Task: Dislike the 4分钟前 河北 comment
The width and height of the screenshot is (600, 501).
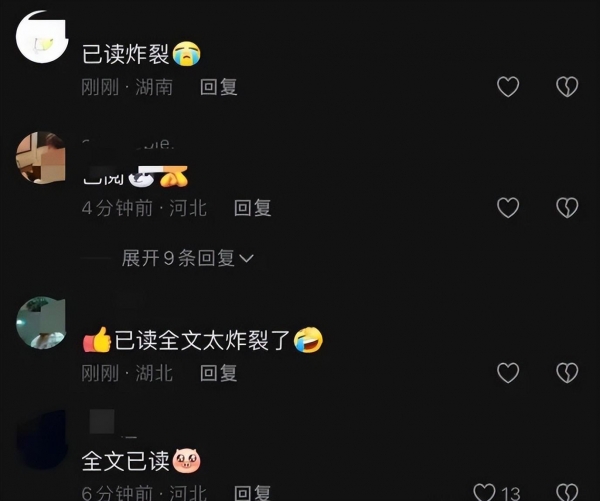Action: [567, 208]
